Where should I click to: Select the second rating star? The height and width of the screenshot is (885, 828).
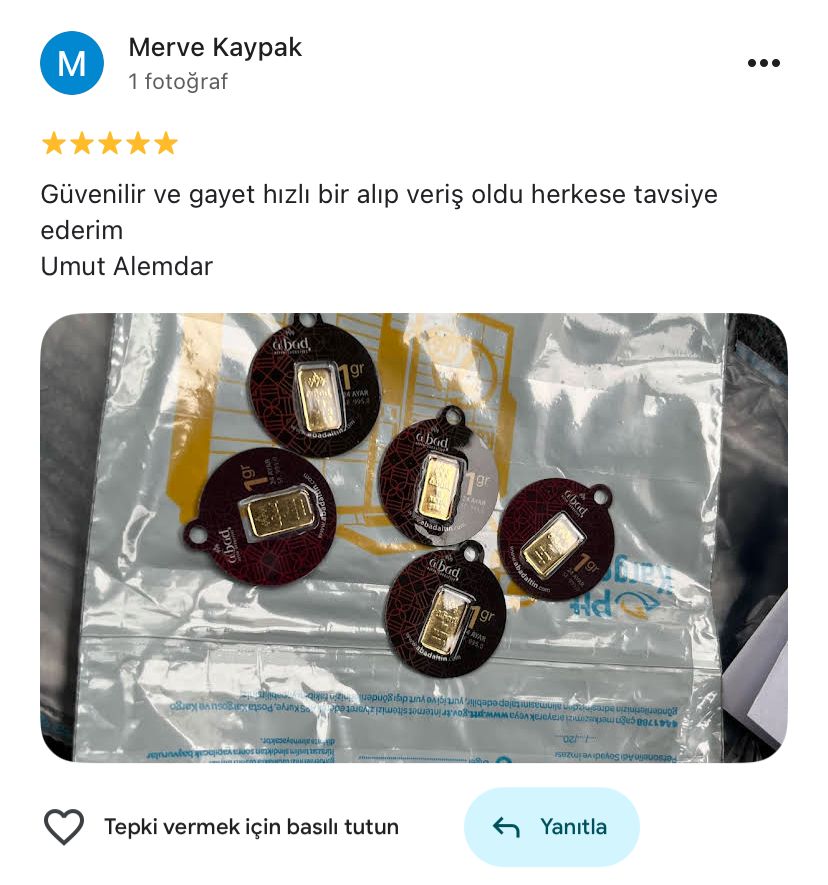tap(82, 144)
